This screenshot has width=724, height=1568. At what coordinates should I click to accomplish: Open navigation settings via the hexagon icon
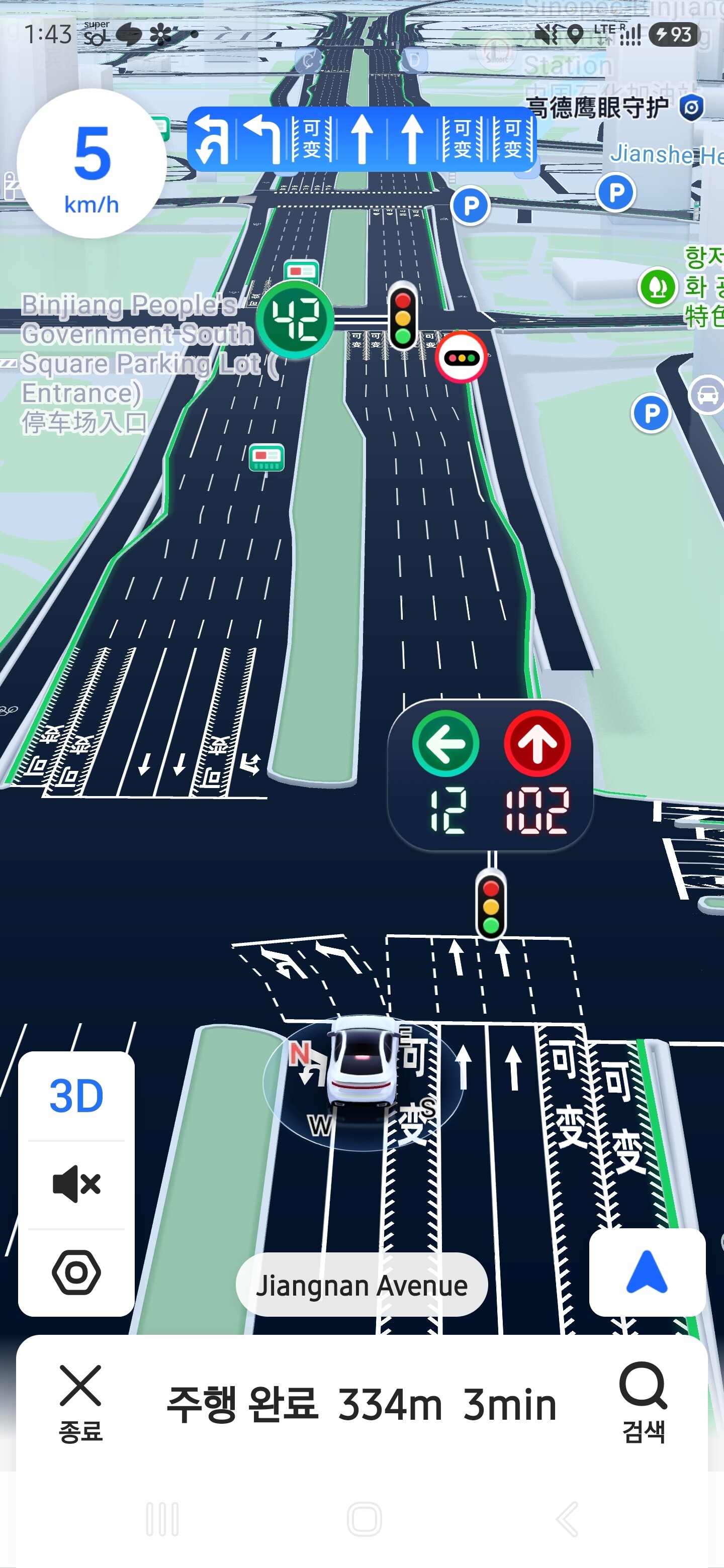(x=76, y=1272)
